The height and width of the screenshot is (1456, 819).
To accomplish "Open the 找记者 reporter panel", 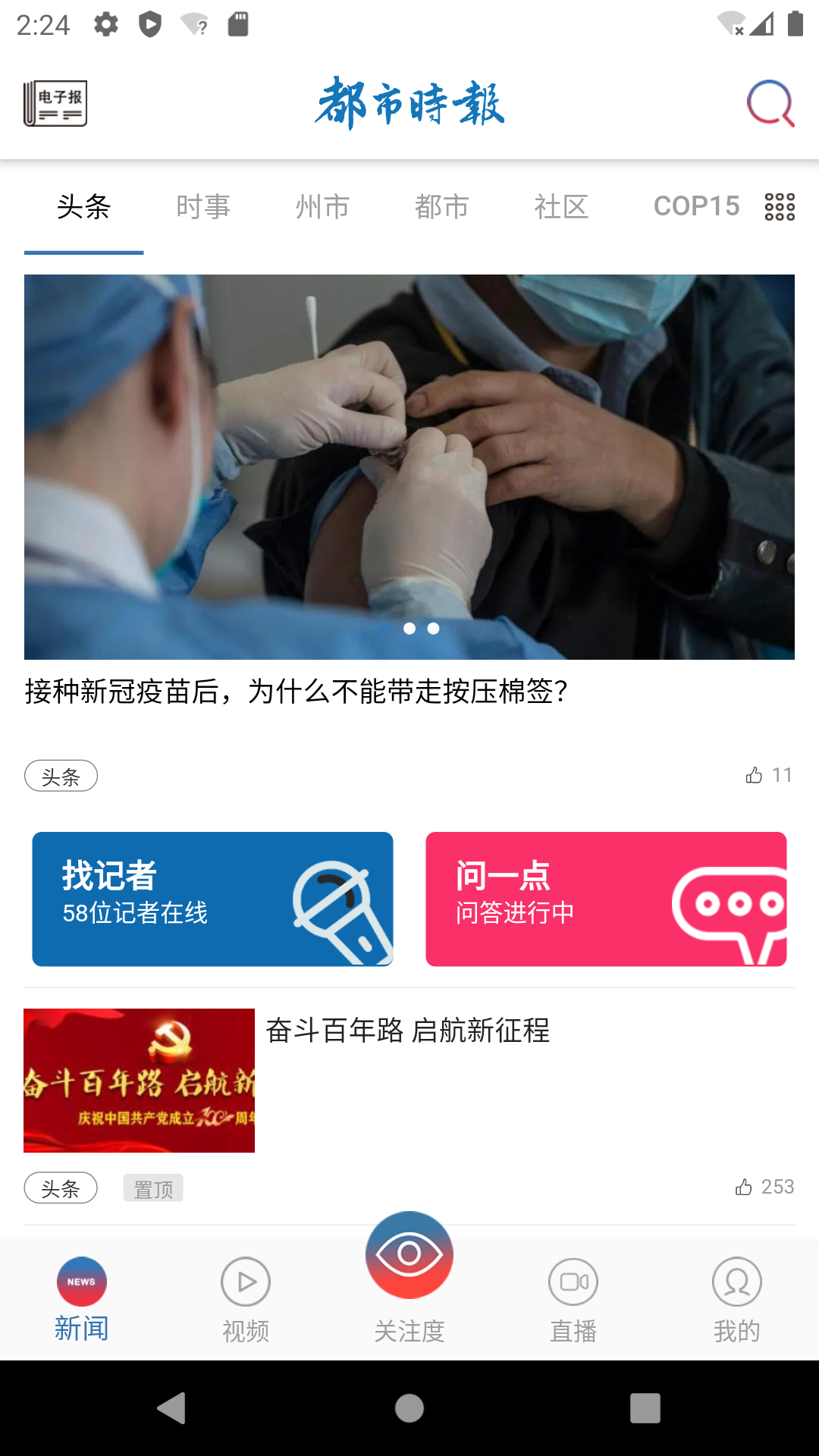I will [x=212, y=898].
